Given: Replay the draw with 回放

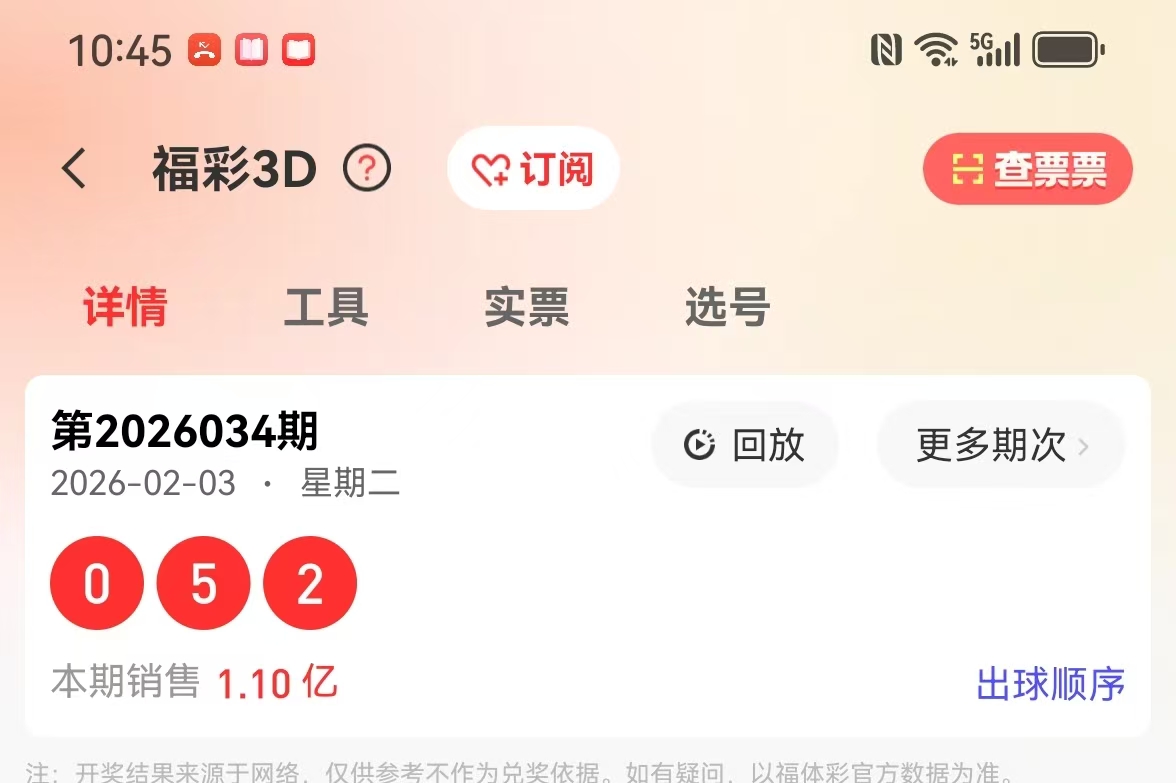Looking at the screenshot, I should point(745,445).
